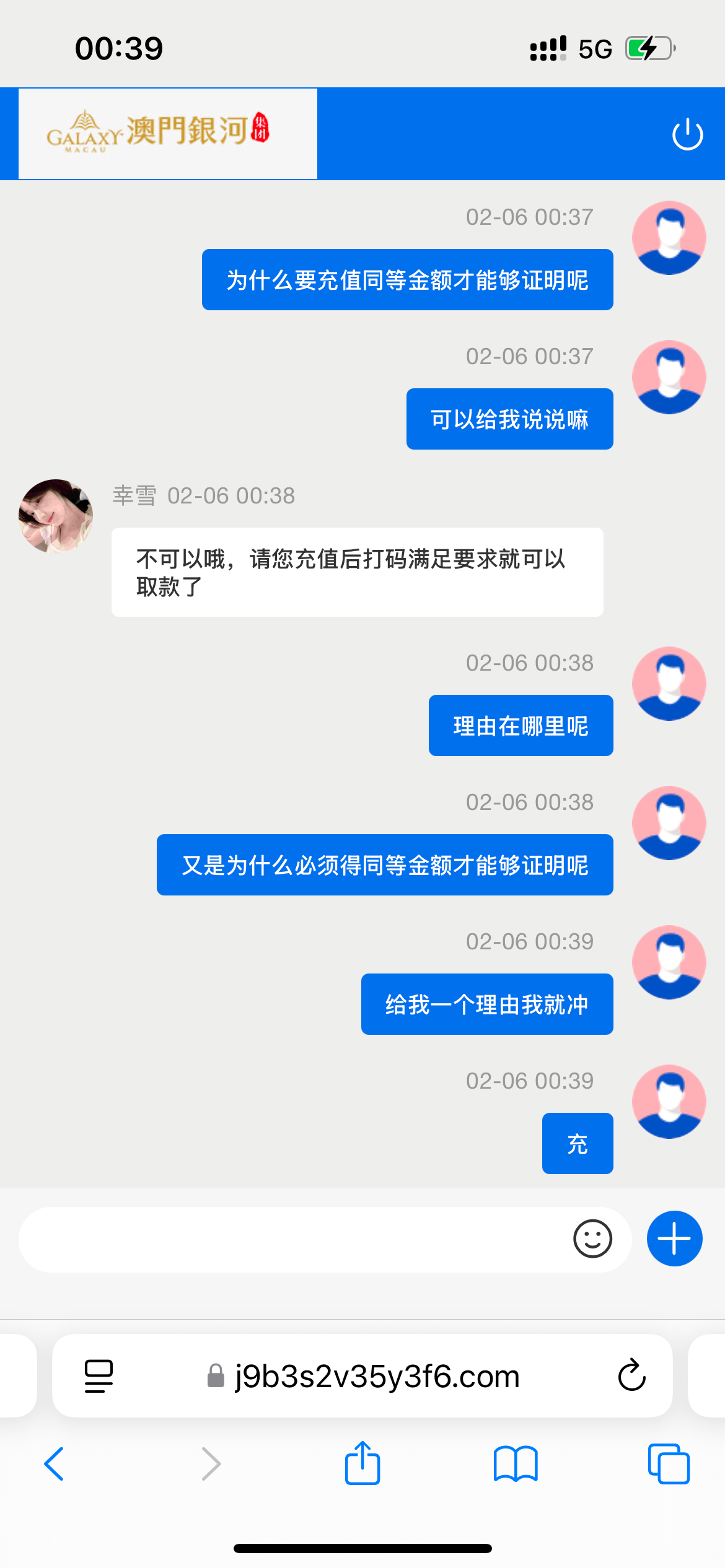Tap your own avatar next to the 充 message
The height and width of the screenshot is (1568, 725).
pyautogui.click(x=669, y=1101)
